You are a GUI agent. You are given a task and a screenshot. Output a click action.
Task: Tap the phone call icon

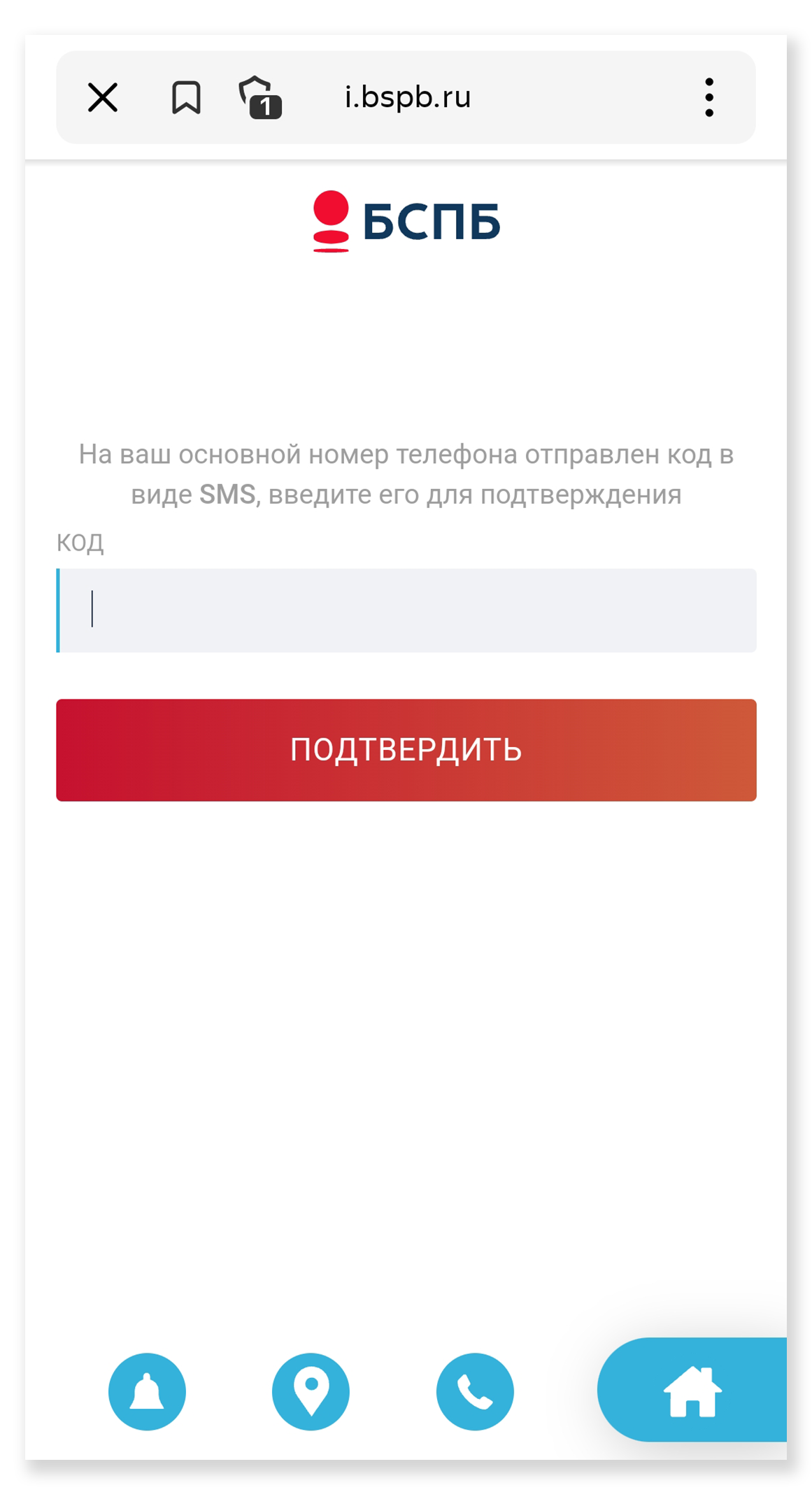[x=475, y=1391]
